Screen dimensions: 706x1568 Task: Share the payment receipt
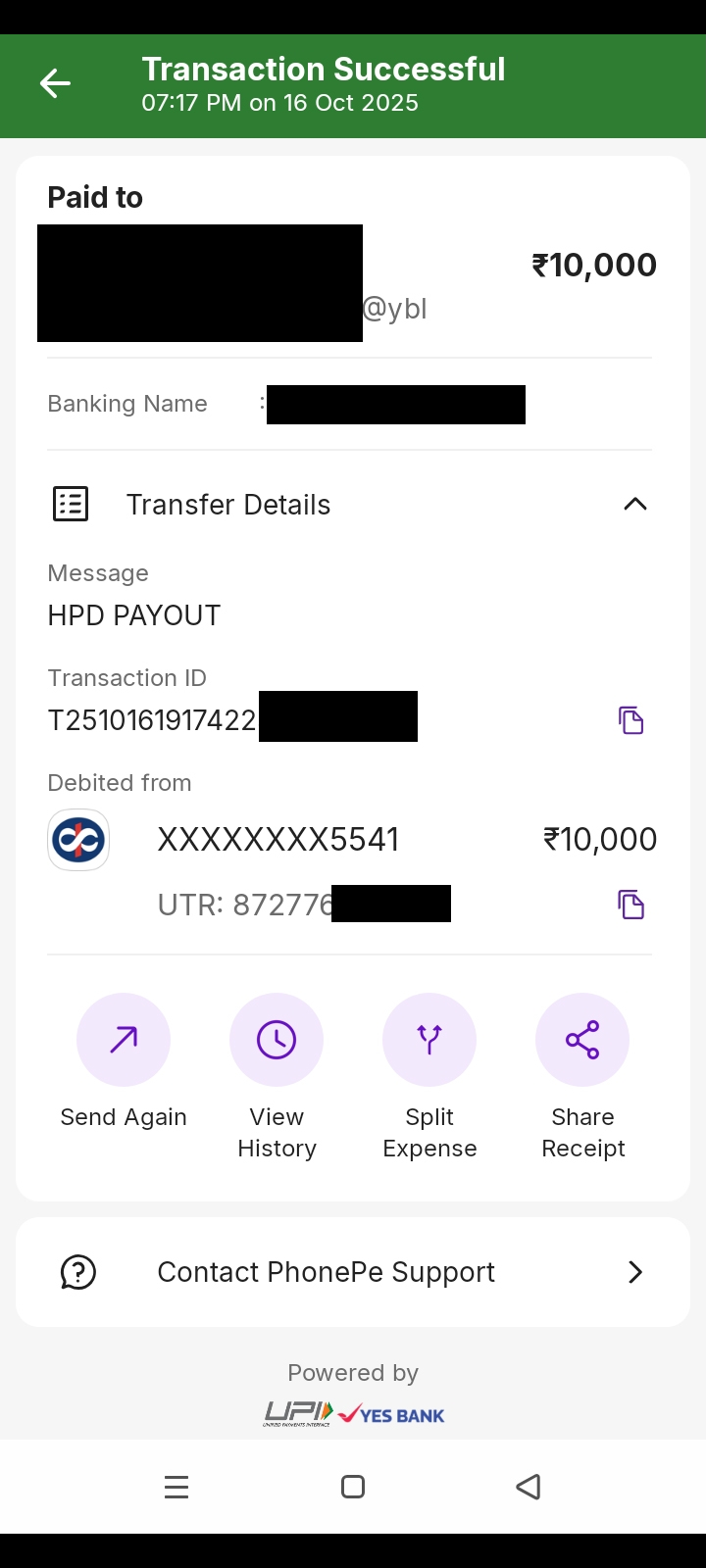(582, 1041)
